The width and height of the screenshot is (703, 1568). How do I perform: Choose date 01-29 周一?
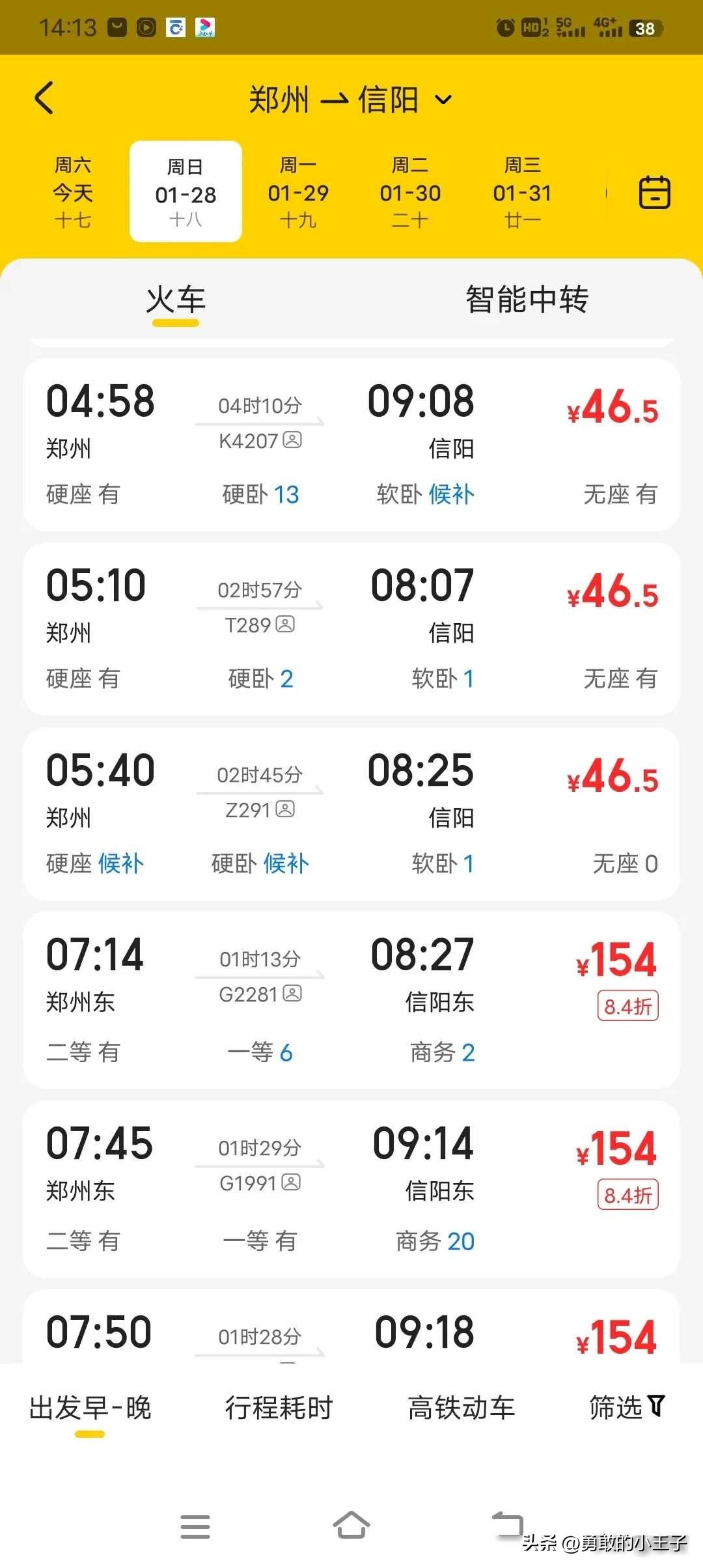(298, 192)
